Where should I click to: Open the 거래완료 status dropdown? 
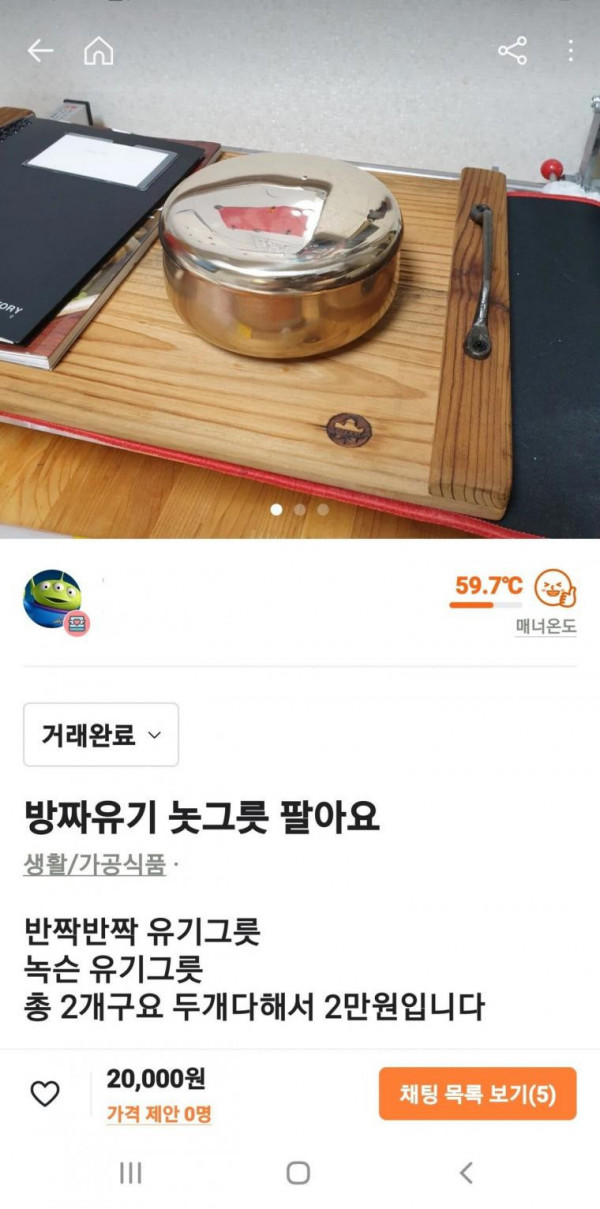[101, 735]
